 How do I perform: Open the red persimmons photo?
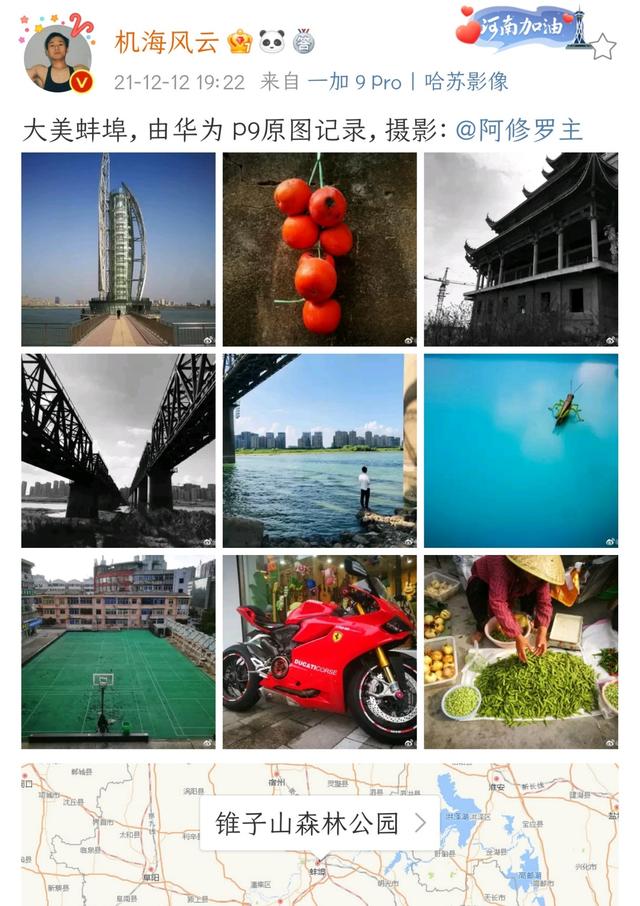pos(319,249)
